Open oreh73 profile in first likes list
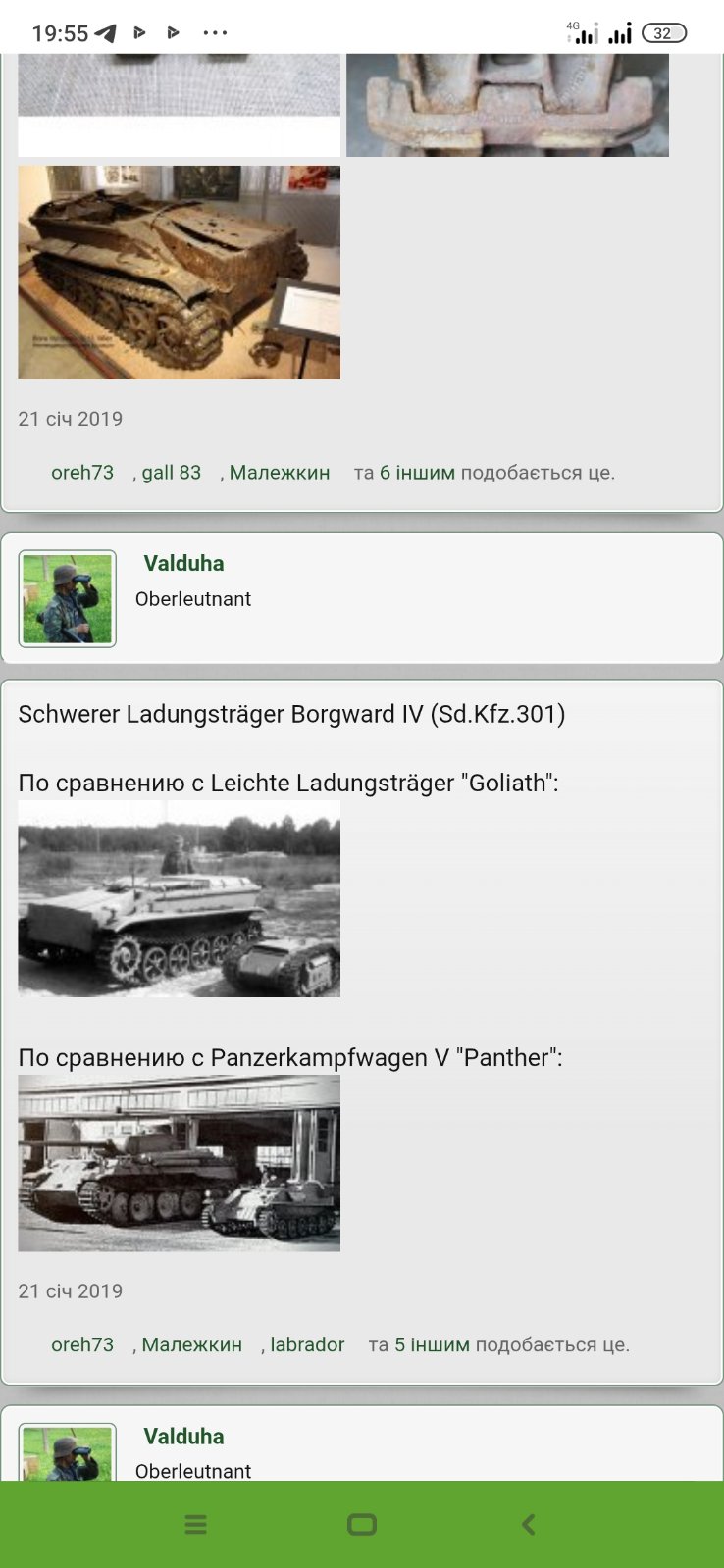This screenshot has width=724, height=1568. [82, 473]
